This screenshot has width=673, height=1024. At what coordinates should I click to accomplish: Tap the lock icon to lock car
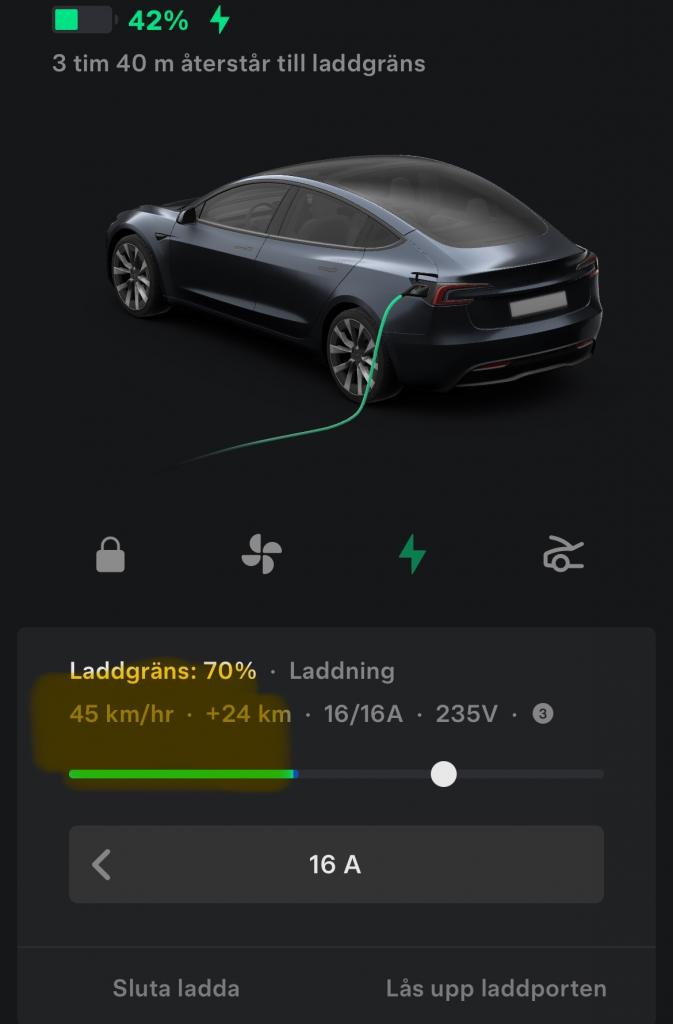coord(110,553)
